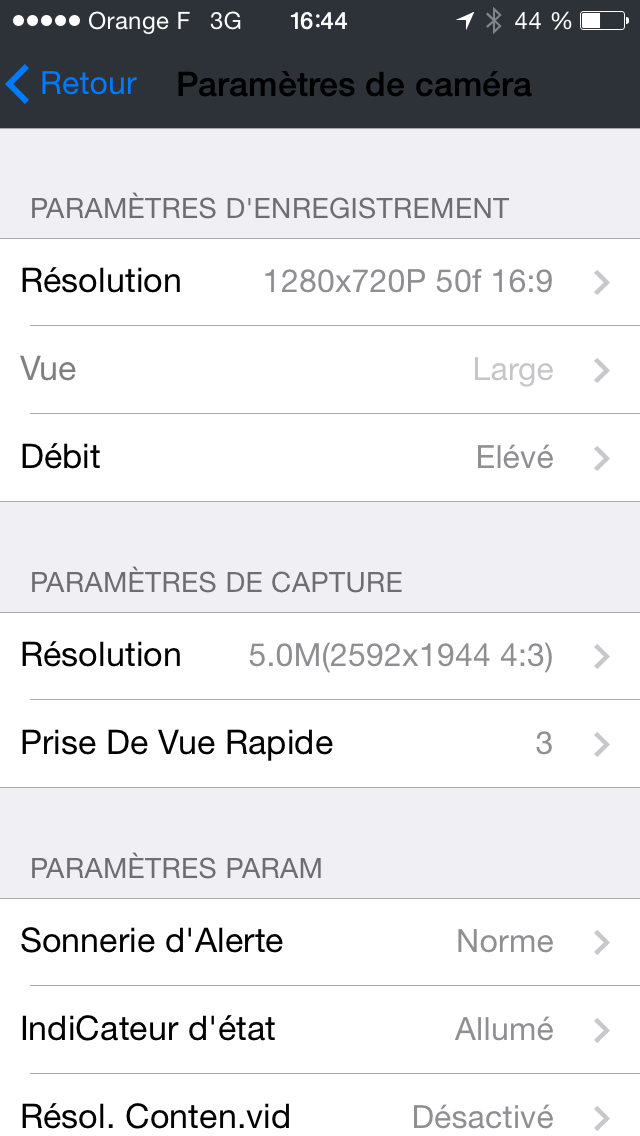Open the IndiCateur d'état setting
640x1136 pixels.
pos(320,1030)
